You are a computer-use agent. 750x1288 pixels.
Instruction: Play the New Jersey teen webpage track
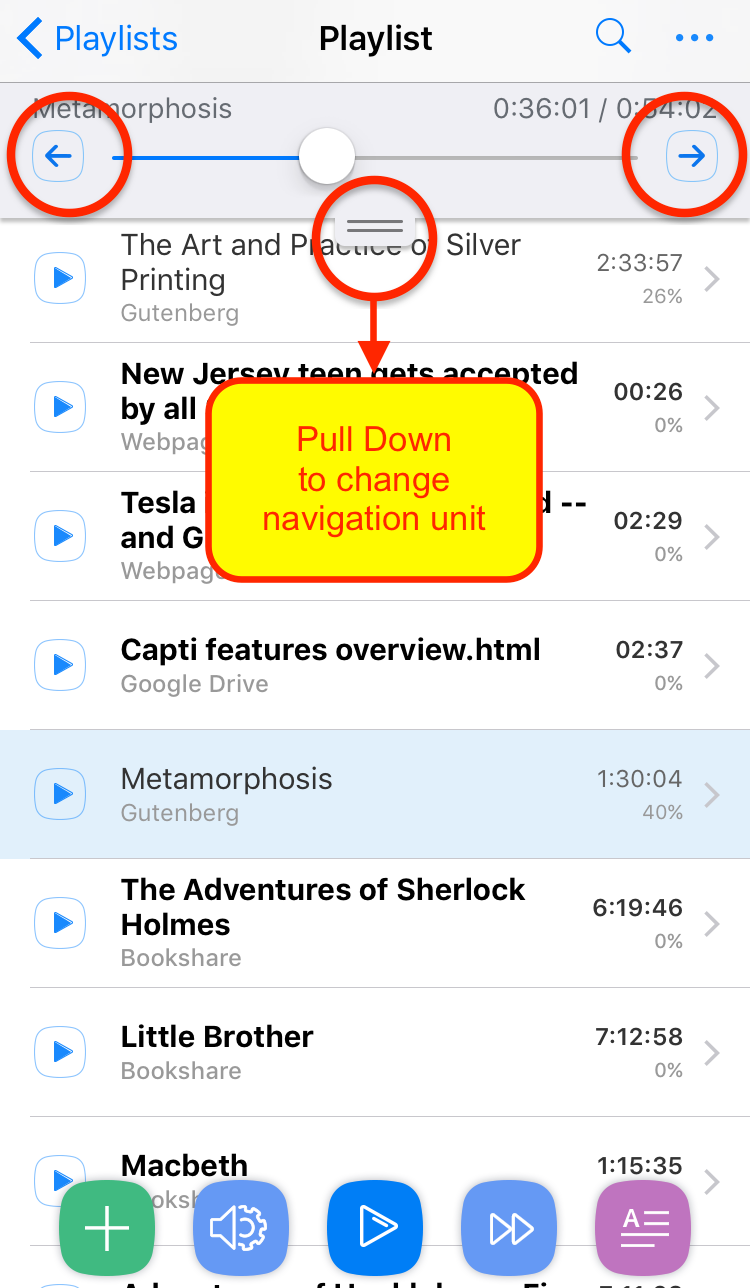60,407
